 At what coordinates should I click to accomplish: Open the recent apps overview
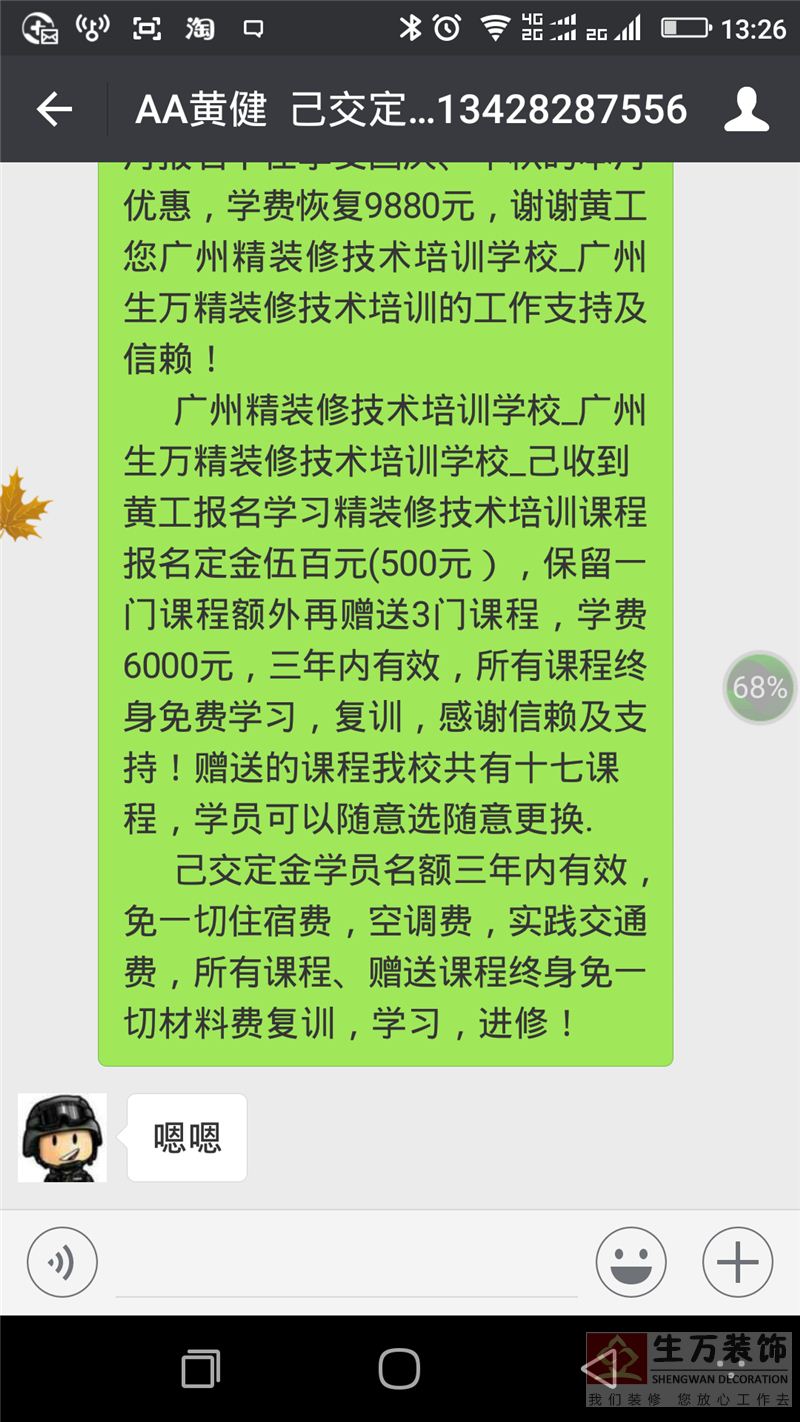coord(200,1368)
